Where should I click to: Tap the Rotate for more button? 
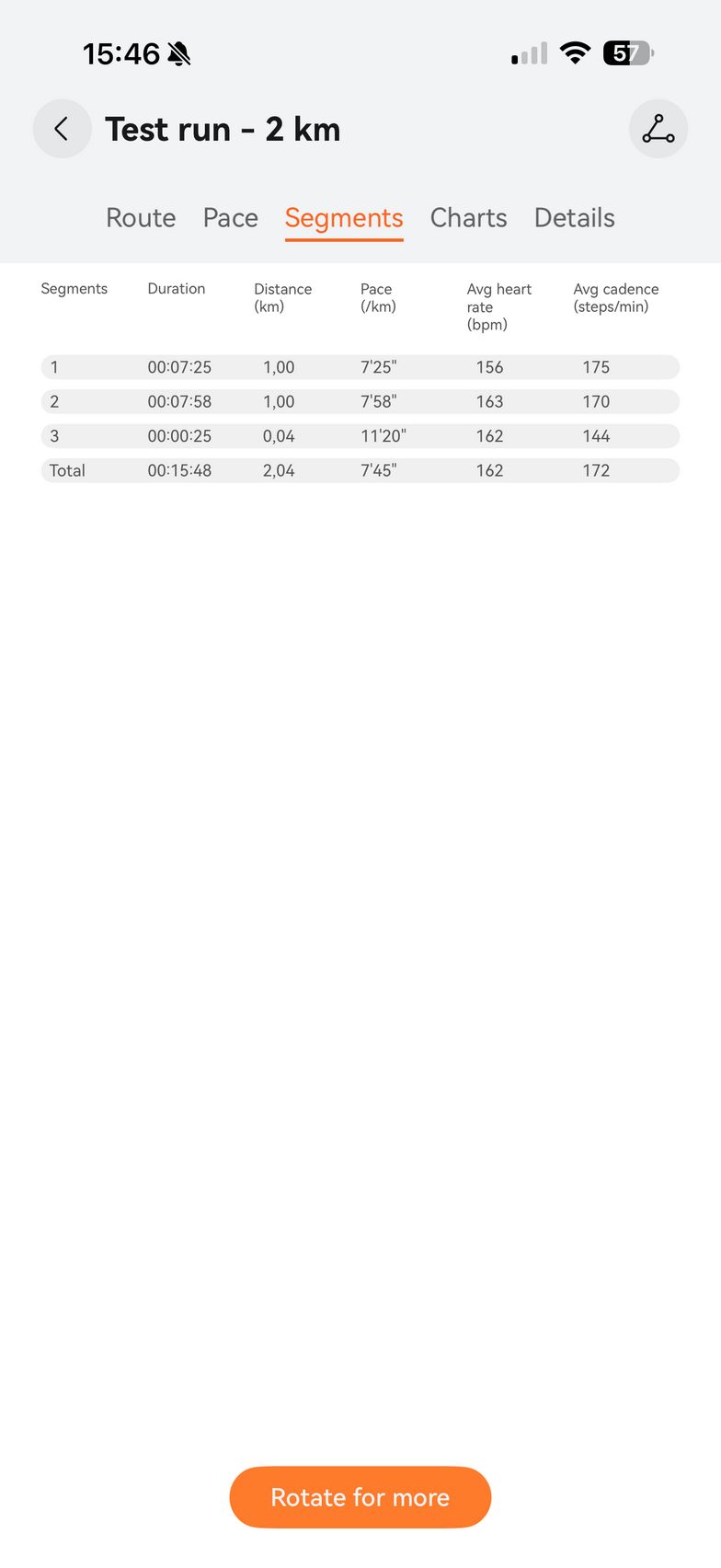pyautogui.click(x=360, y=1497)
